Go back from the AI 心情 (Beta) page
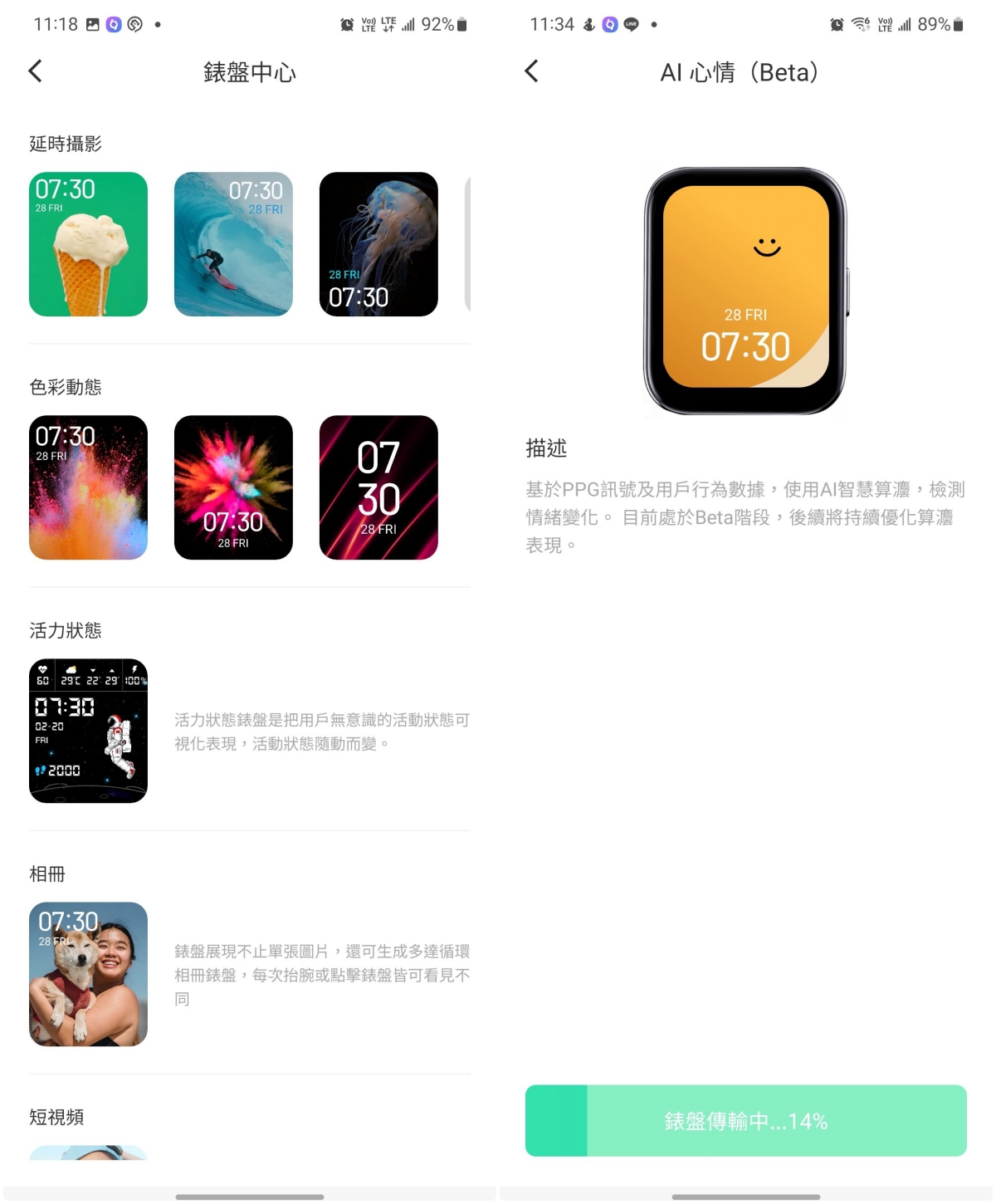996x1204 pixels. (x=532, y=71)
